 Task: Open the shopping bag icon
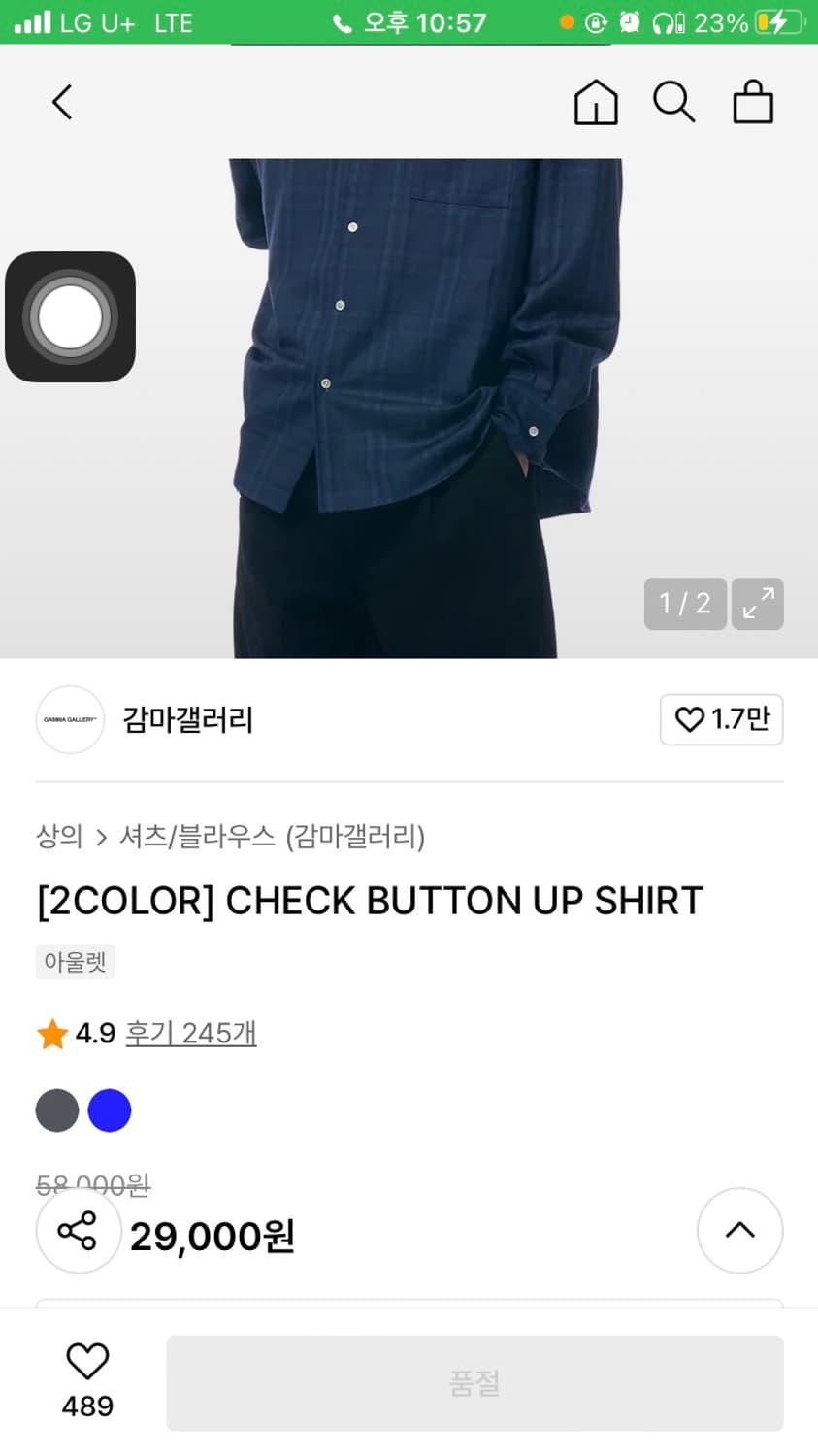pyautogui.click(x=753, y=102)
